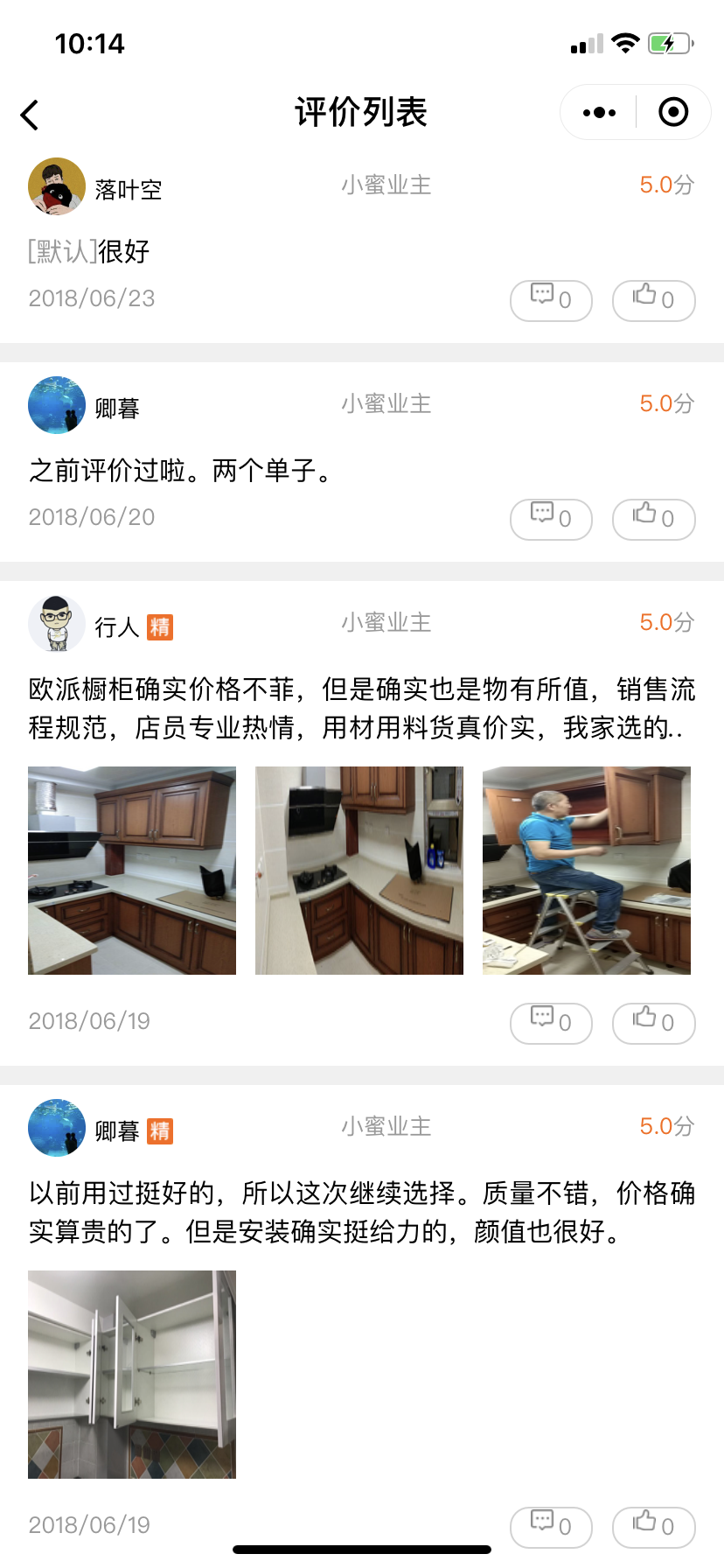
Task: Go back from the 评价列表 page
Action: [31, 115]
